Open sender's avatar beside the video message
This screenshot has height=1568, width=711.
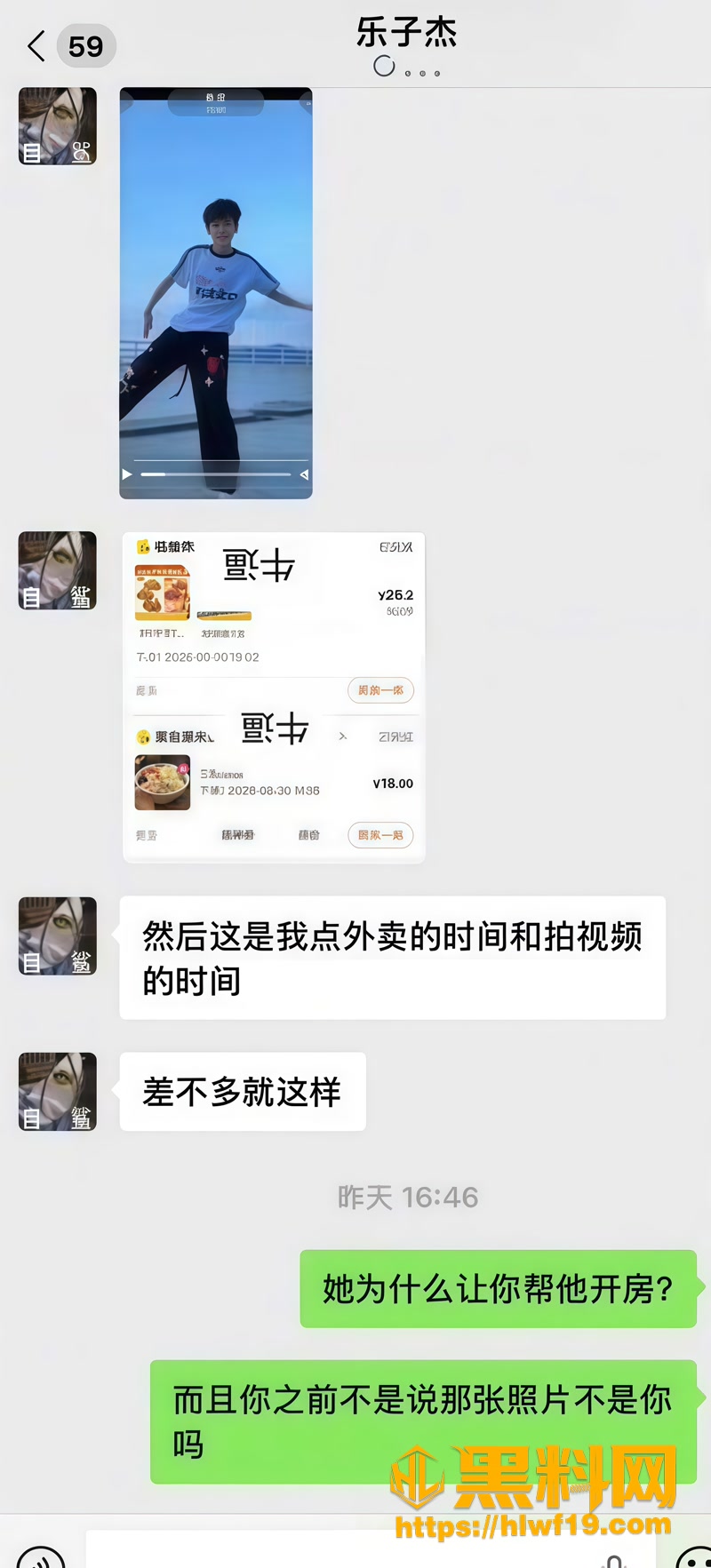(58, 126)
